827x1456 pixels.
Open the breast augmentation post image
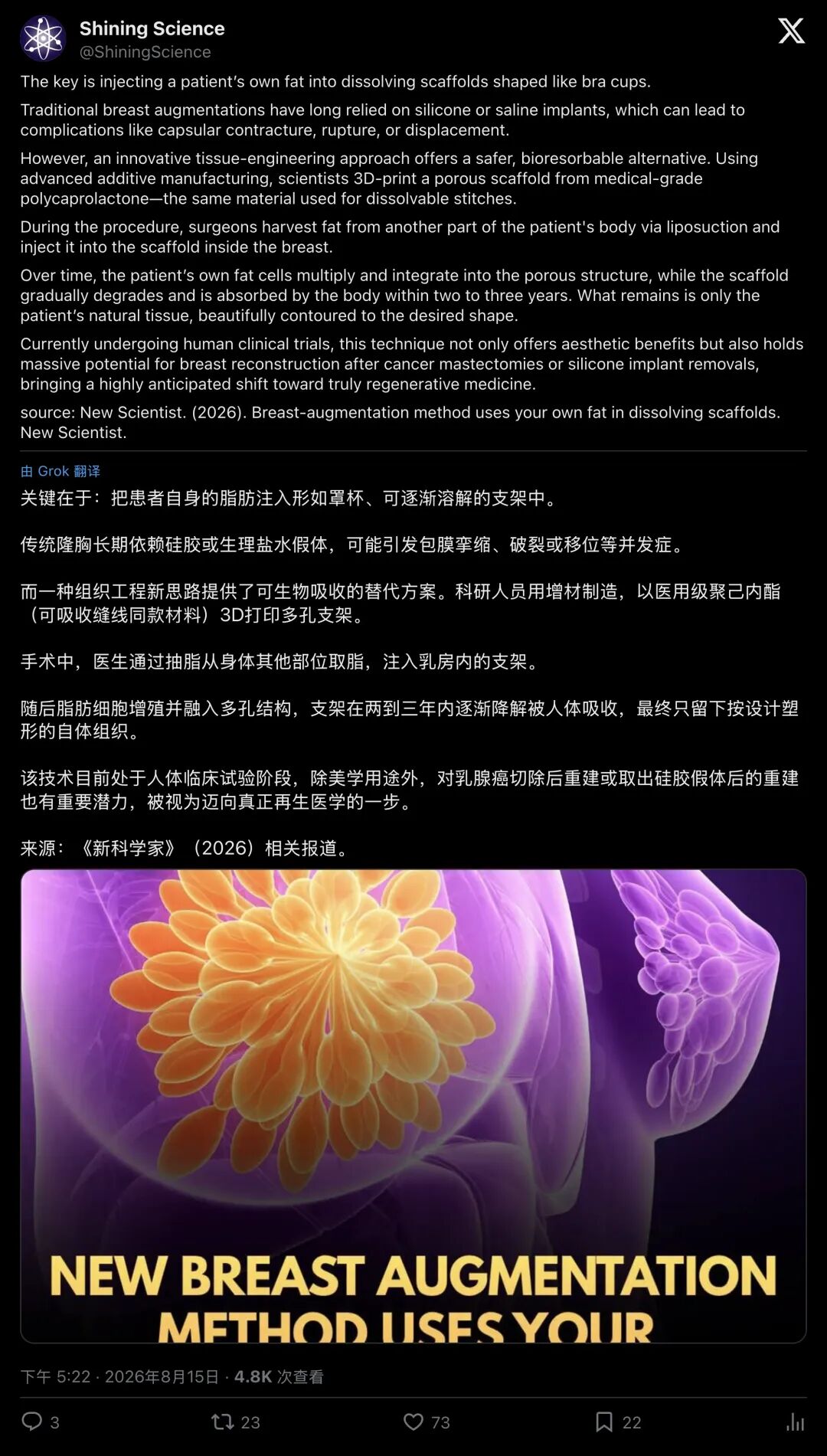[x=413, y=1106]
